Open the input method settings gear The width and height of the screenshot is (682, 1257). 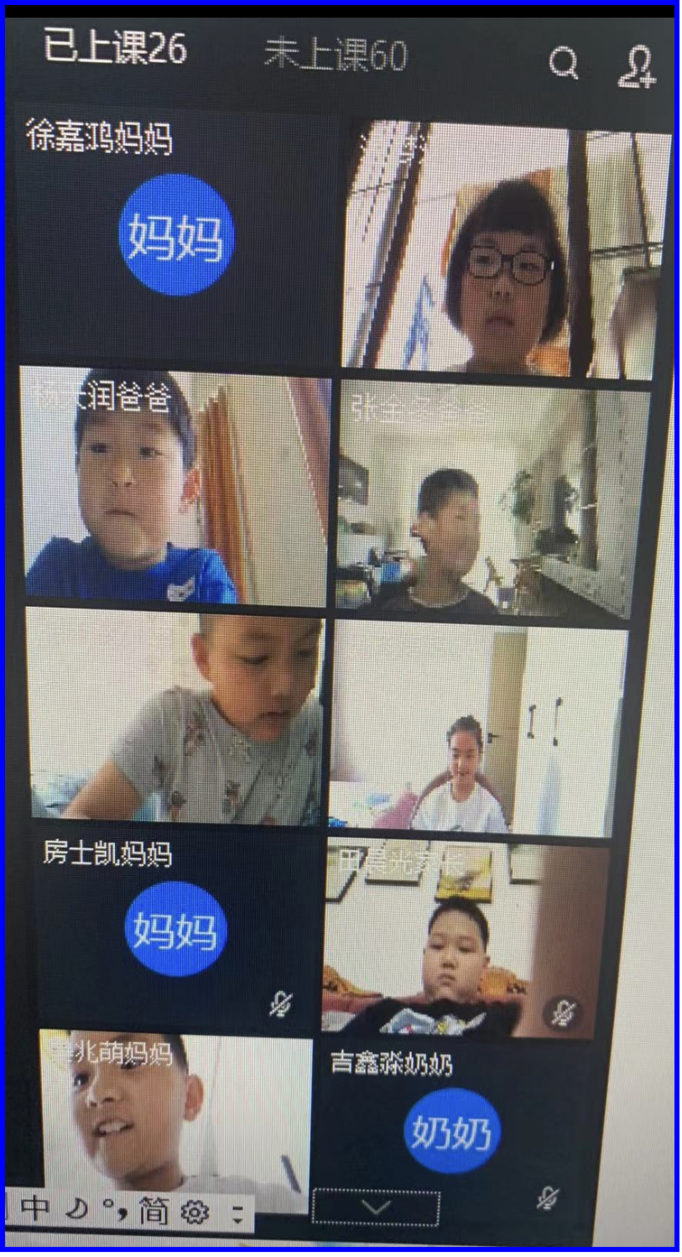click(195, 1213)
